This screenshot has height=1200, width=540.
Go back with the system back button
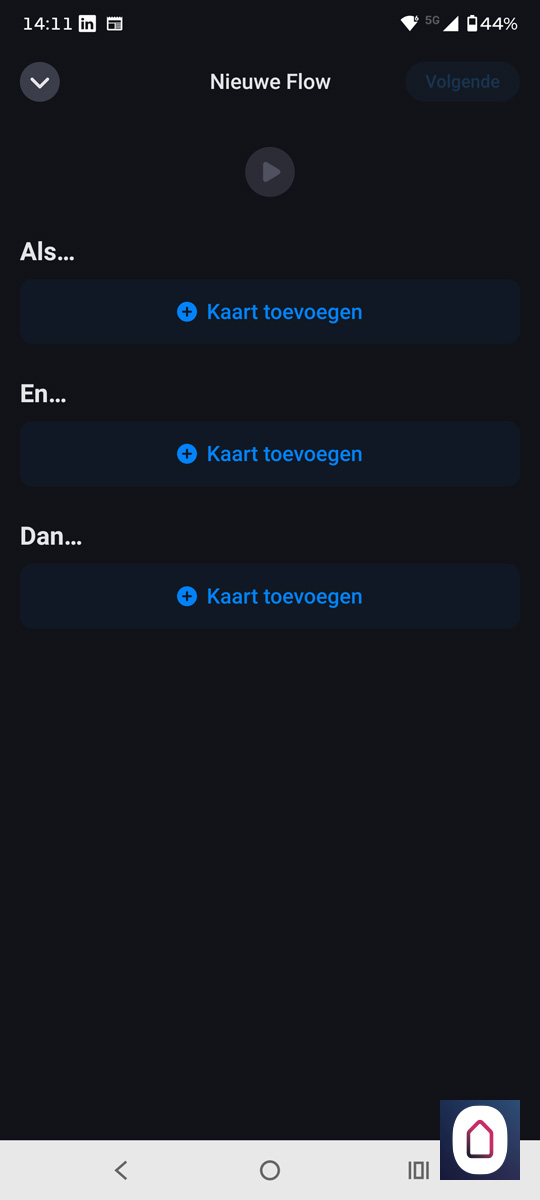click(121, 1170)
